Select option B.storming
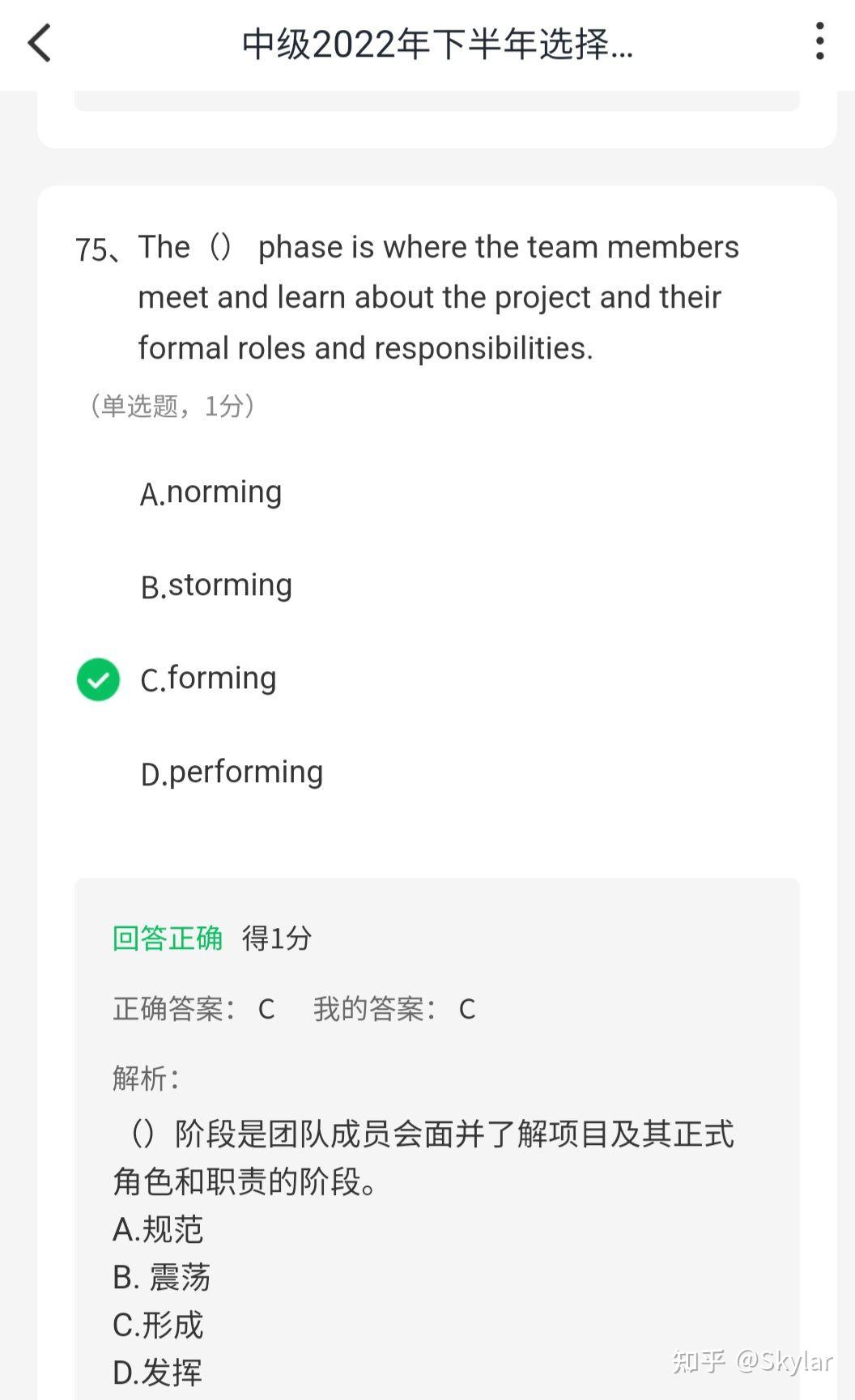The image size is (855, 1400). (x=216, y=585)
